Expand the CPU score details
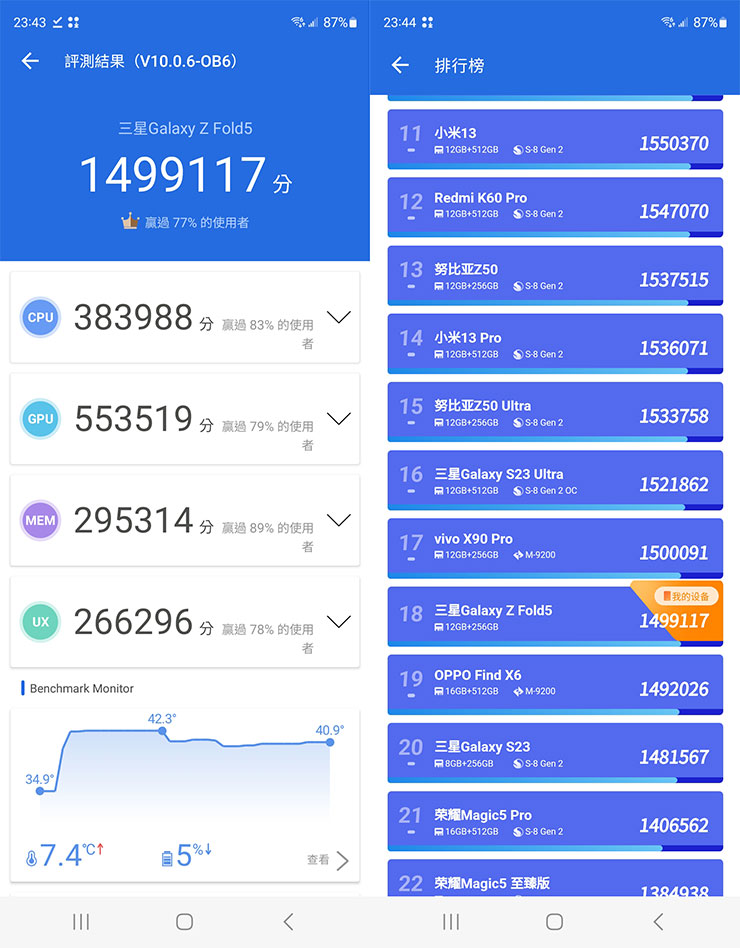 click(339, 318)
